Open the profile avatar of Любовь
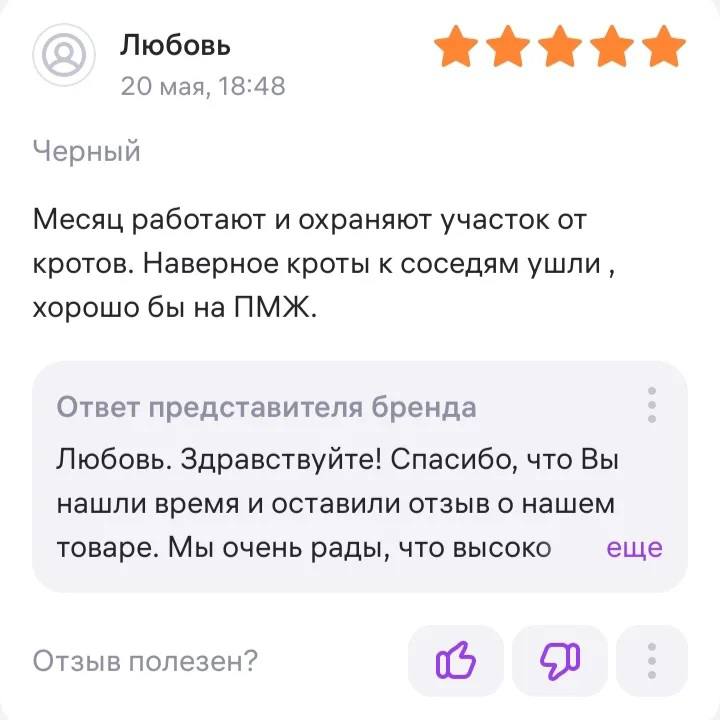This screenshot has width=720, height=720. (64, 55)
